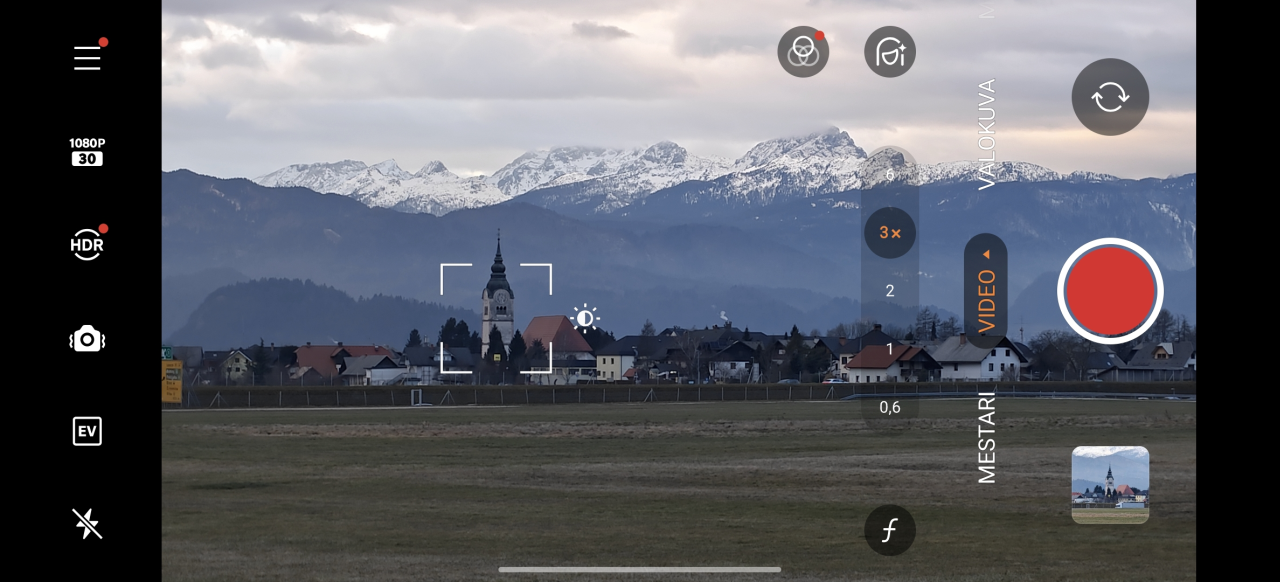1280x582 pixels.
Task: Switch to Valokuva photo mode
Action: (x=987, y=134)
